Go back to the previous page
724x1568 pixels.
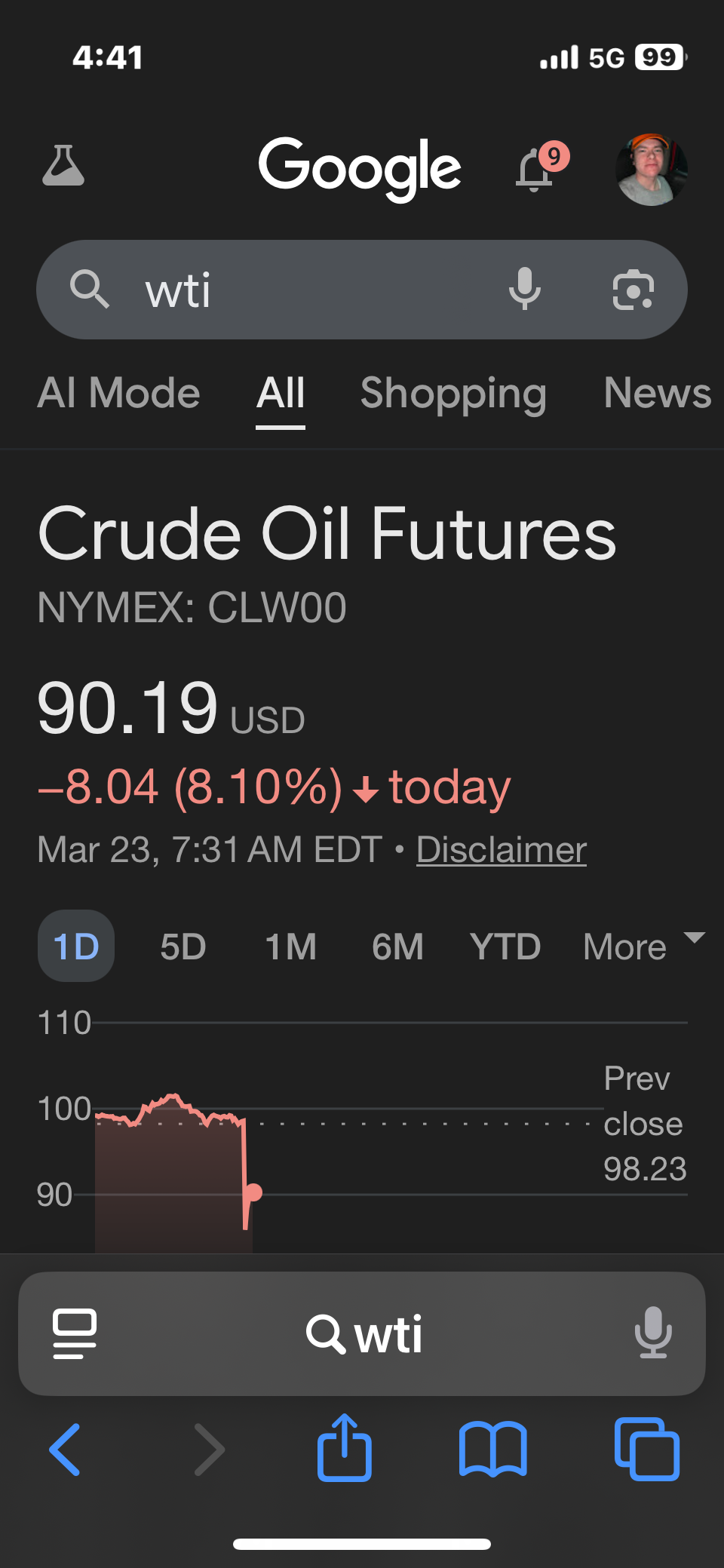65,1449
